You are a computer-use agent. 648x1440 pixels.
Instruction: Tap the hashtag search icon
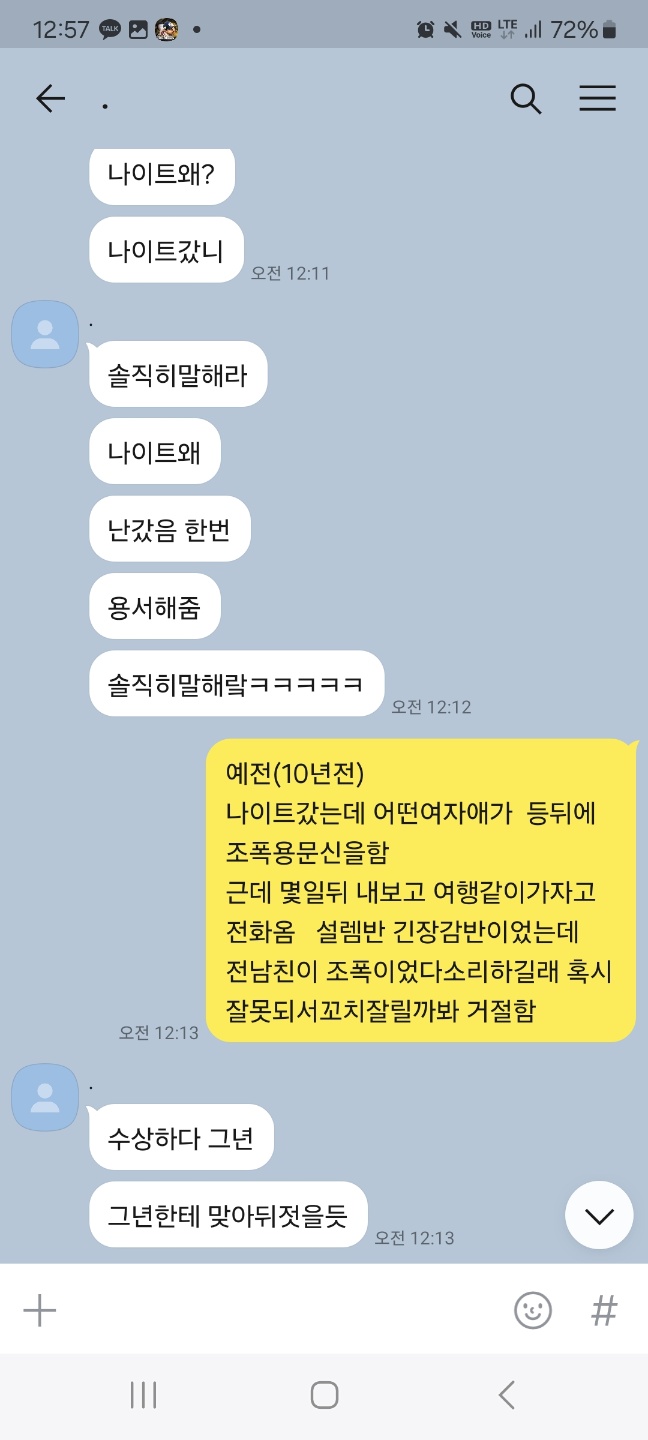point(604,1310)
